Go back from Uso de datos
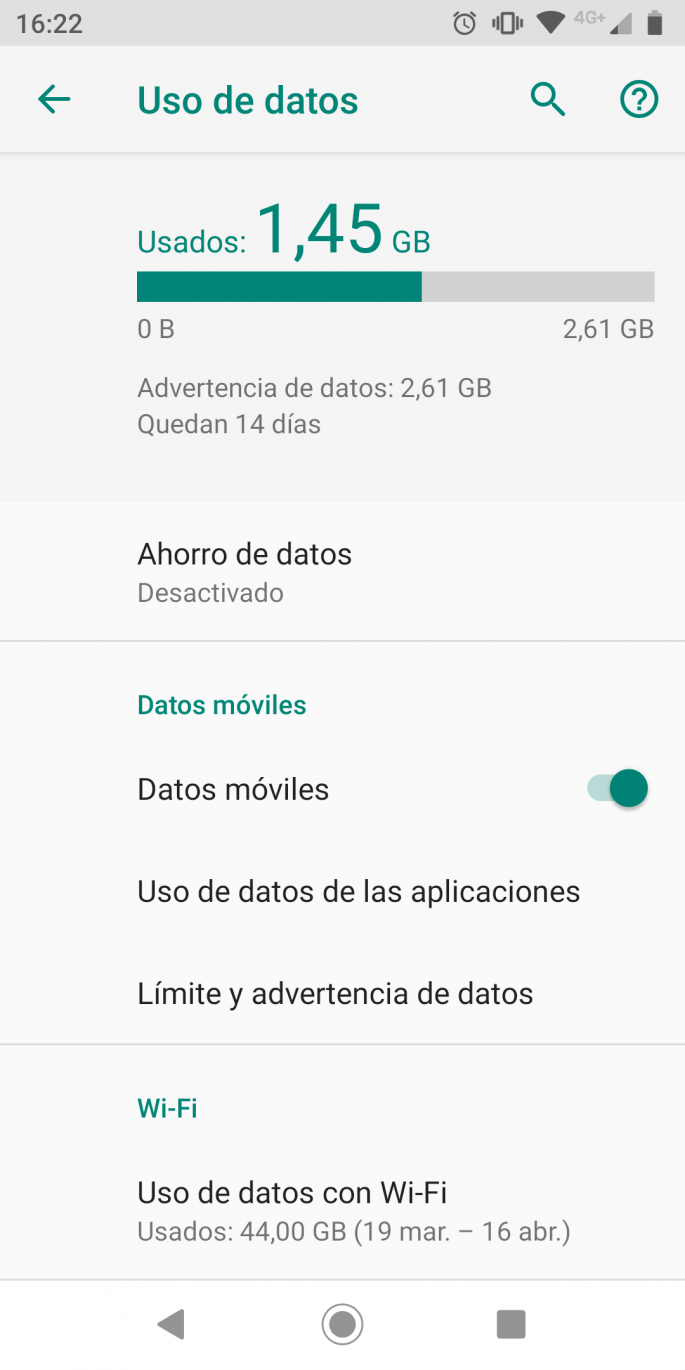Screen dimensions: 685x1370 pos(54,99)
